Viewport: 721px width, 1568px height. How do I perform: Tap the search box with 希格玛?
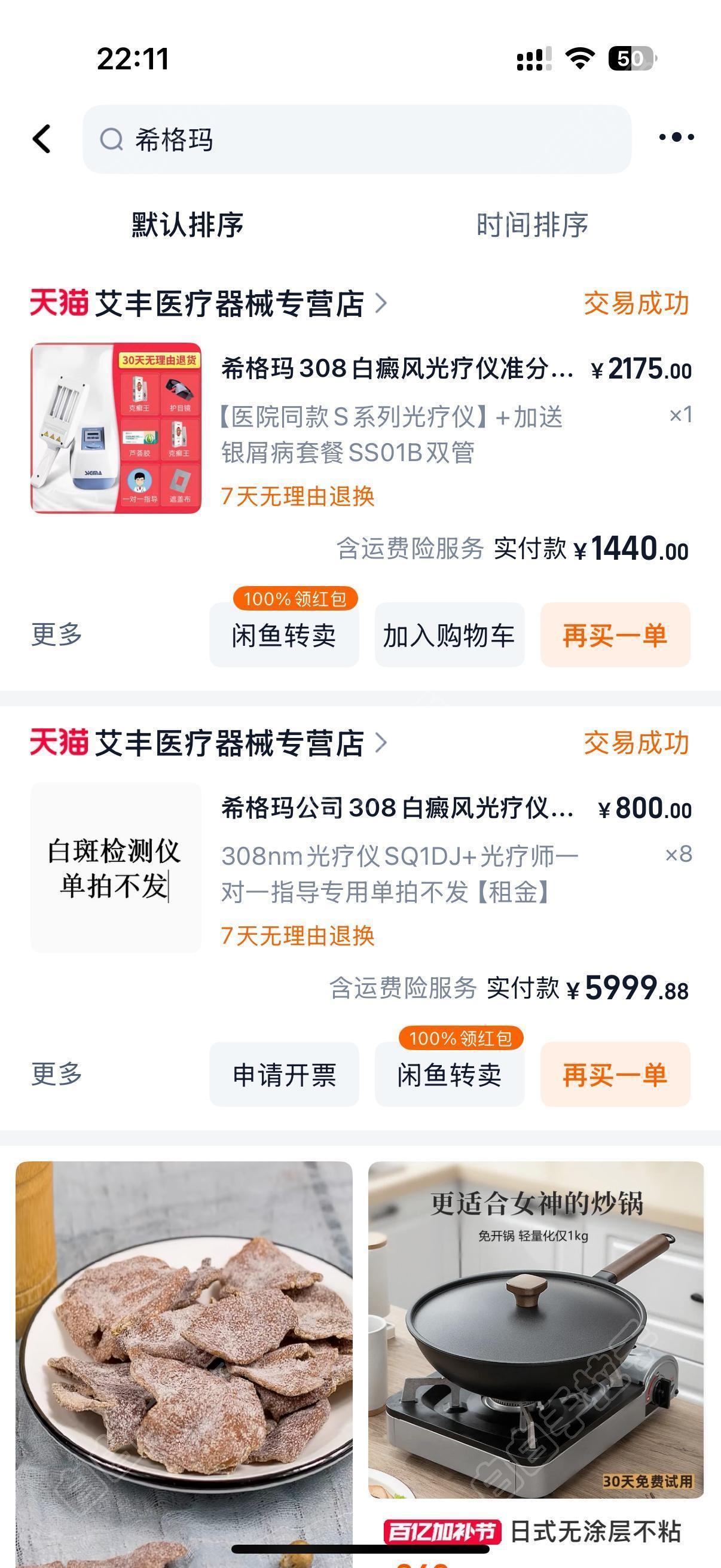coord(356,139)
